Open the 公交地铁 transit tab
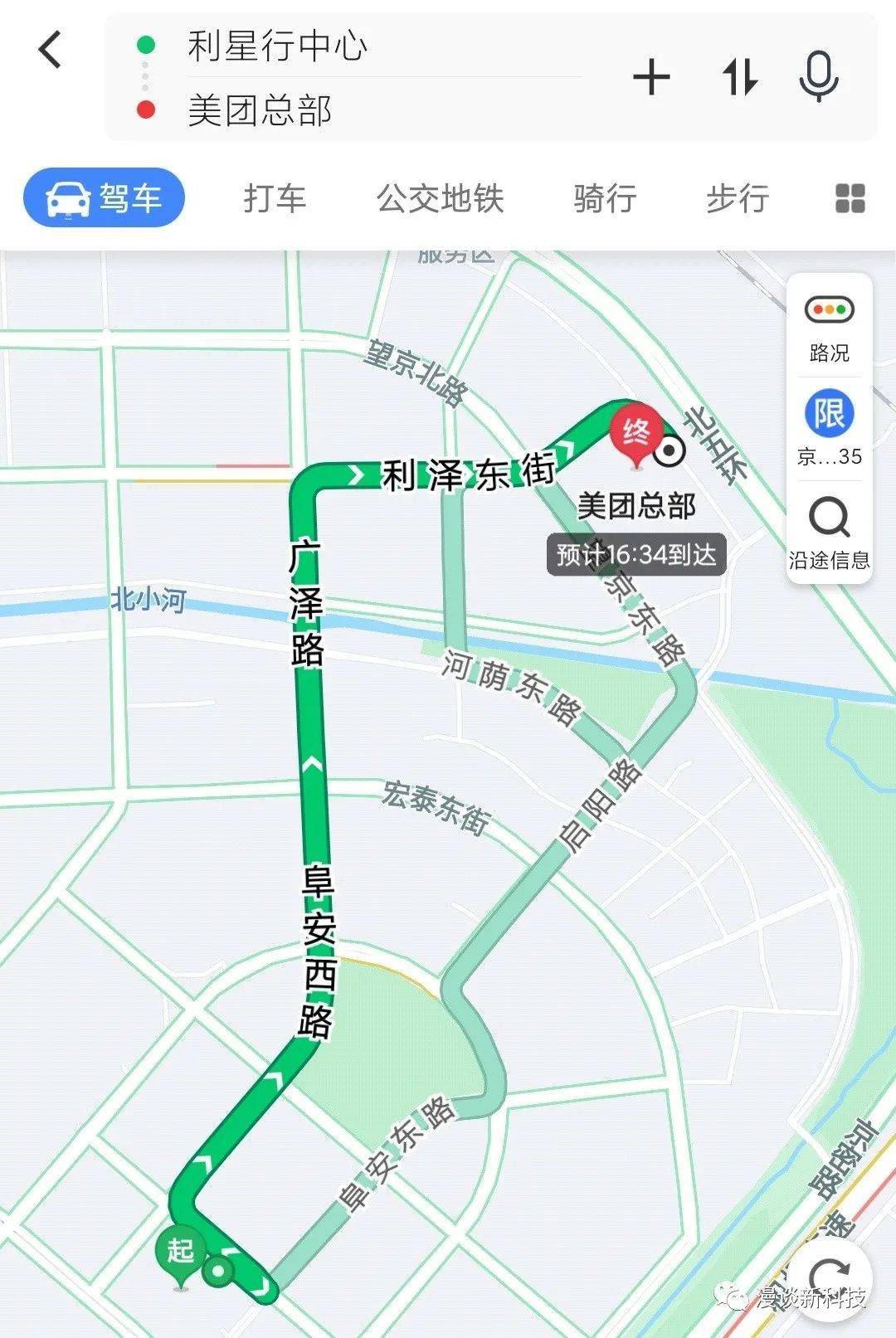This screenshot has width=896, height=1338. [x=440, y=199]
